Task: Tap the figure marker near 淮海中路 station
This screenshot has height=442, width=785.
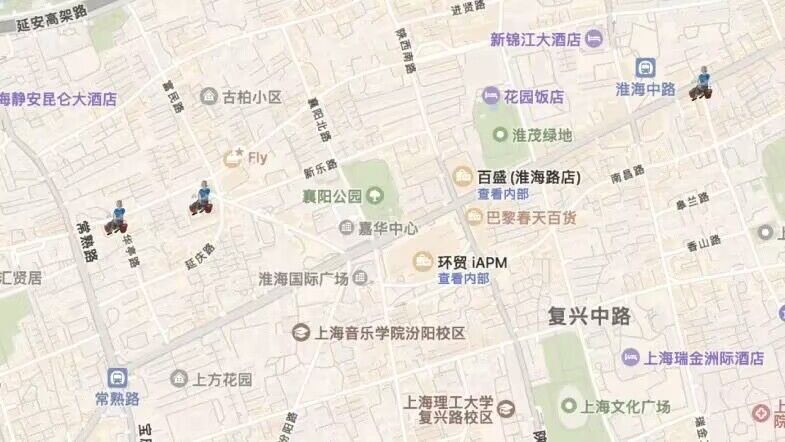Action: pyautogui.click(x=702, y=85)
